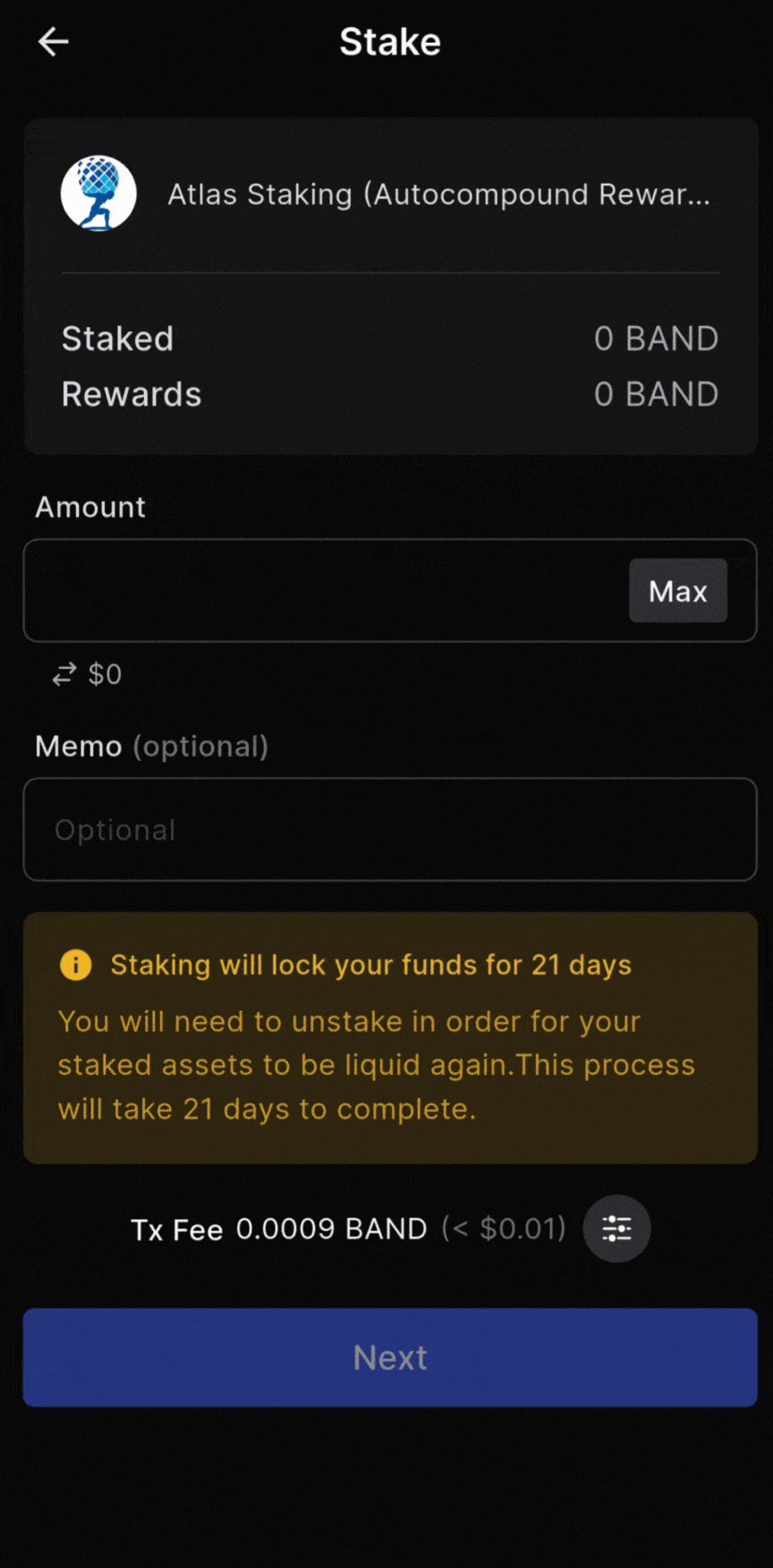Screen dimensions: 773x1568
Task: Expand the truncated validator name text
Action: click(x=438, y=194)
